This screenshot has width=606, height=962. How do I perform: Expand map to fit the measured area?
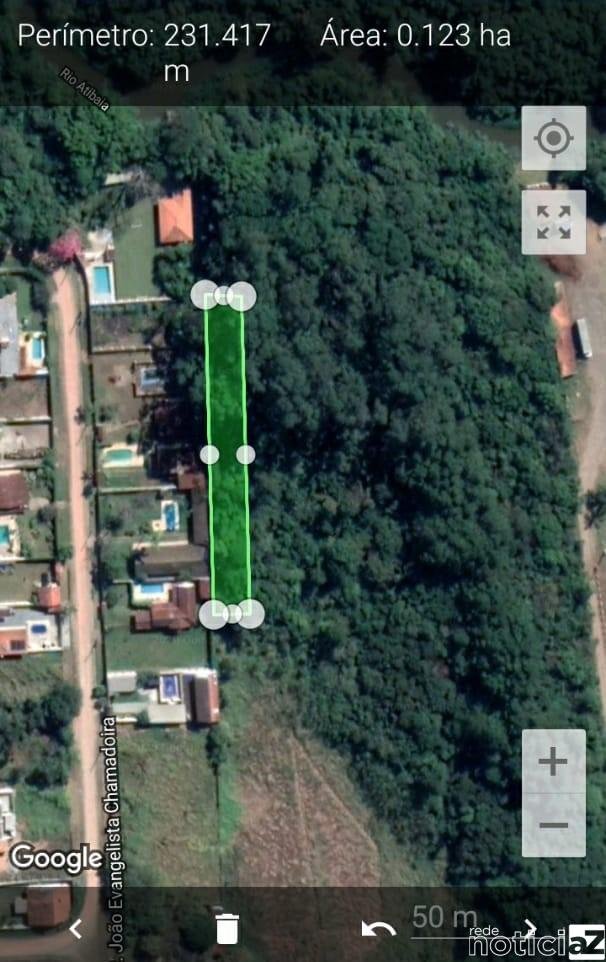pos(553,222)
